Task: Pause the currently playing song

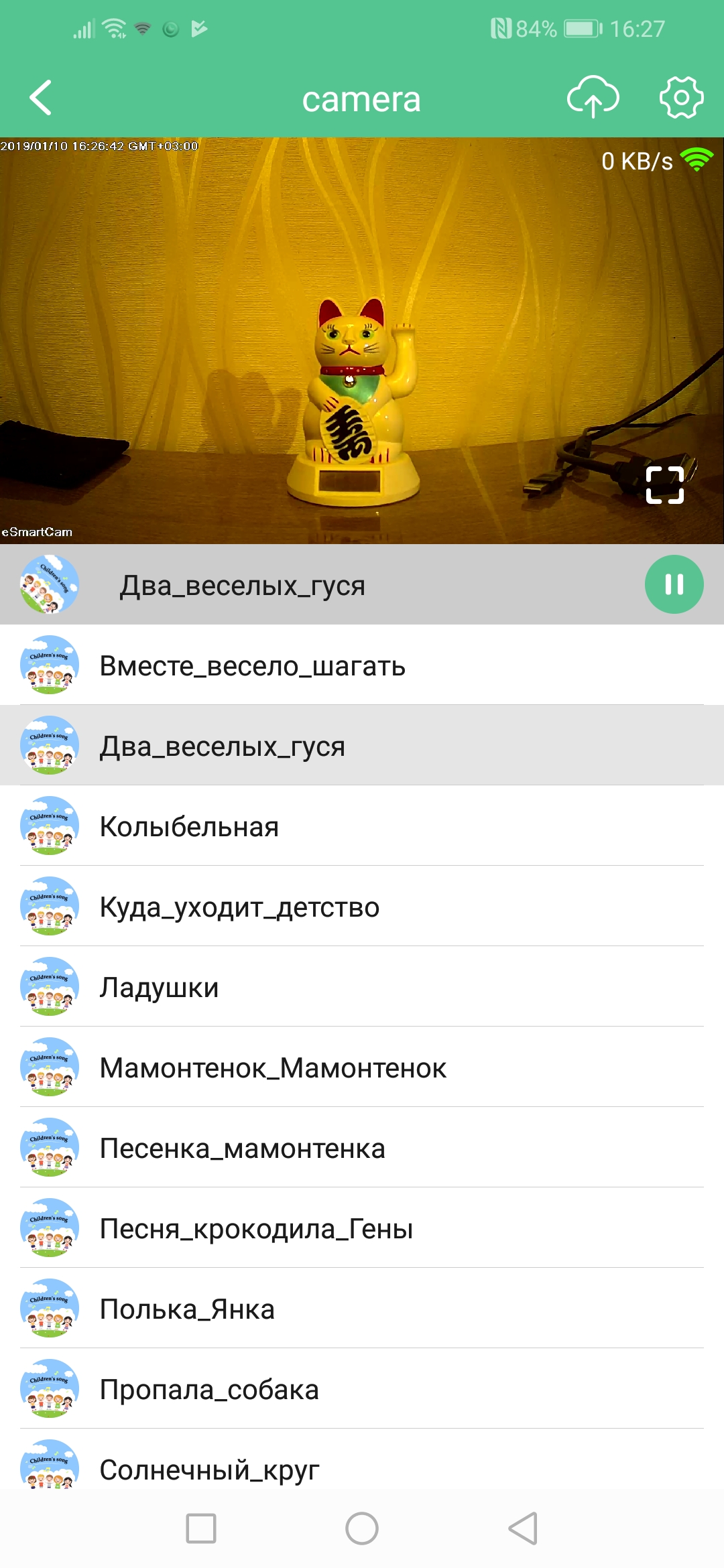Action: pyautogui.click(x=674, y=584)
